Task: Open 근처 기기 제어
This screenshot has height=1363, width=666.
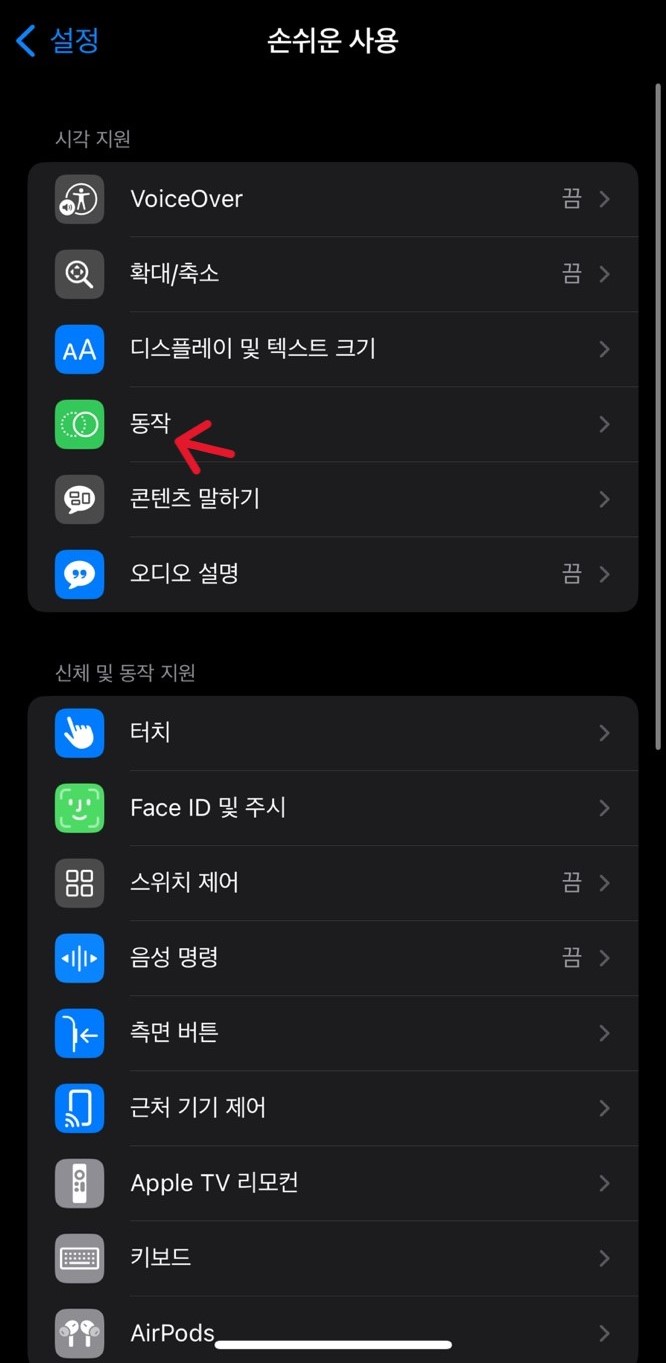Action: pos(333,1108)
